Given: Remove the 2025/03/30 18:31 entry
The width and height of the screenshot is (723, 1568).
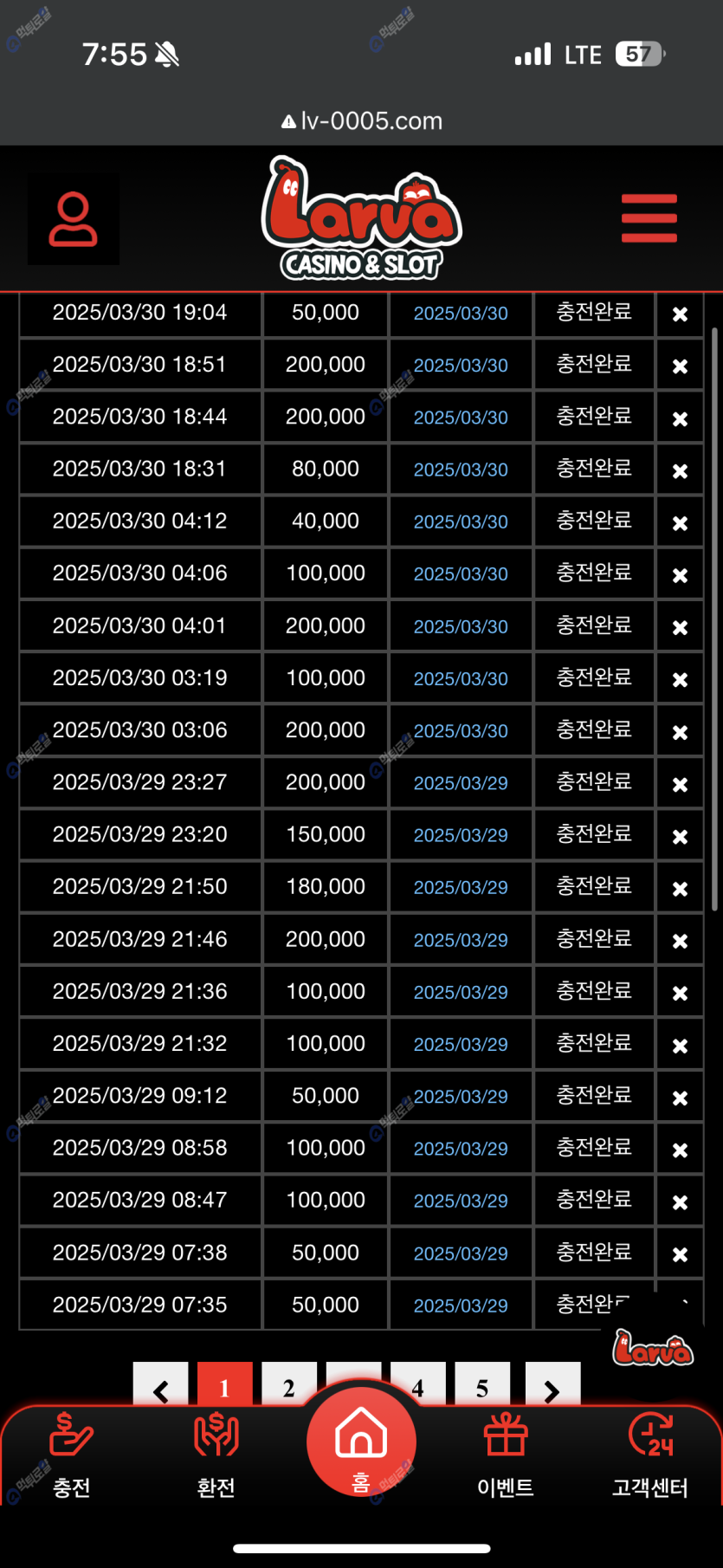Looking at the screenshot, I should coord(681,470).
